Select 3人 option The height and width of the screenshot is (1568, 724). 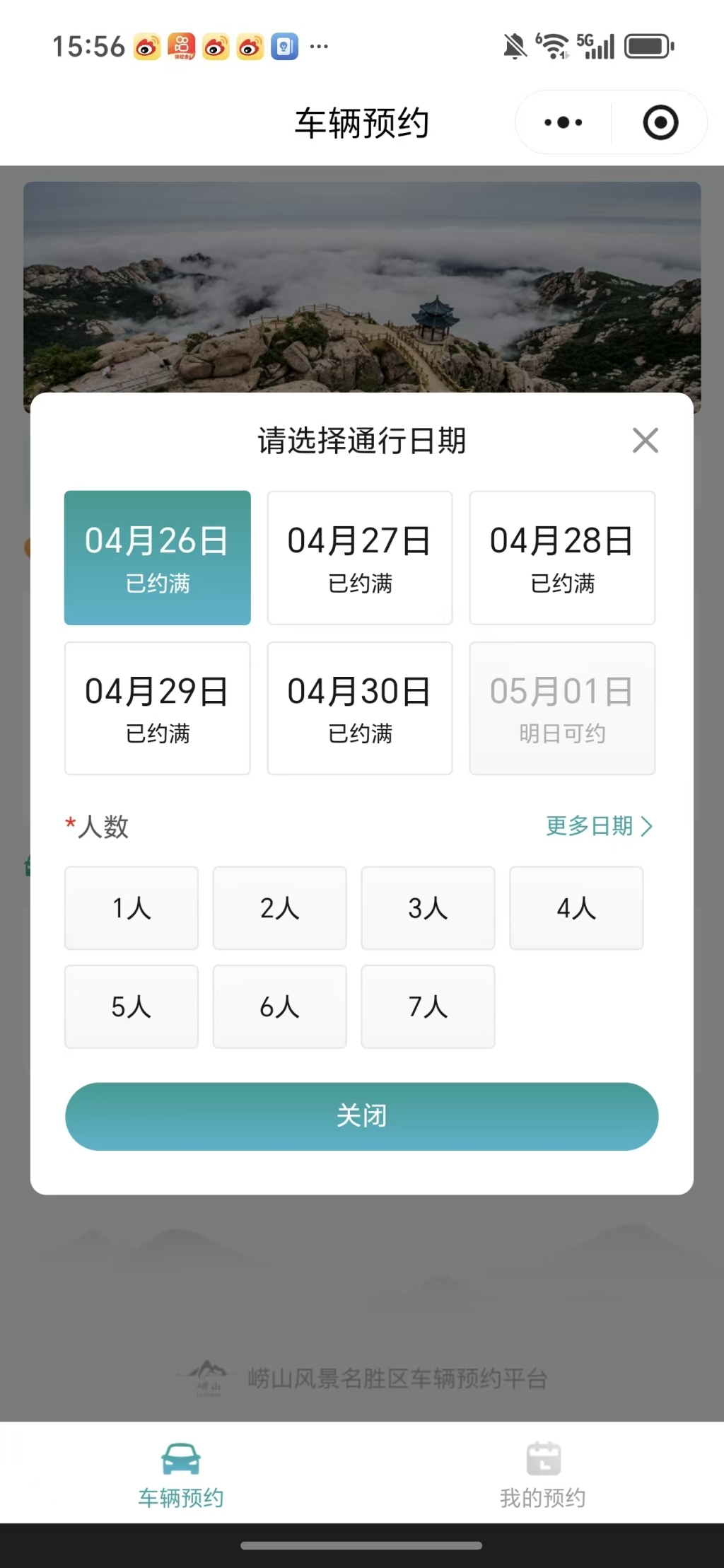point(428,907)
